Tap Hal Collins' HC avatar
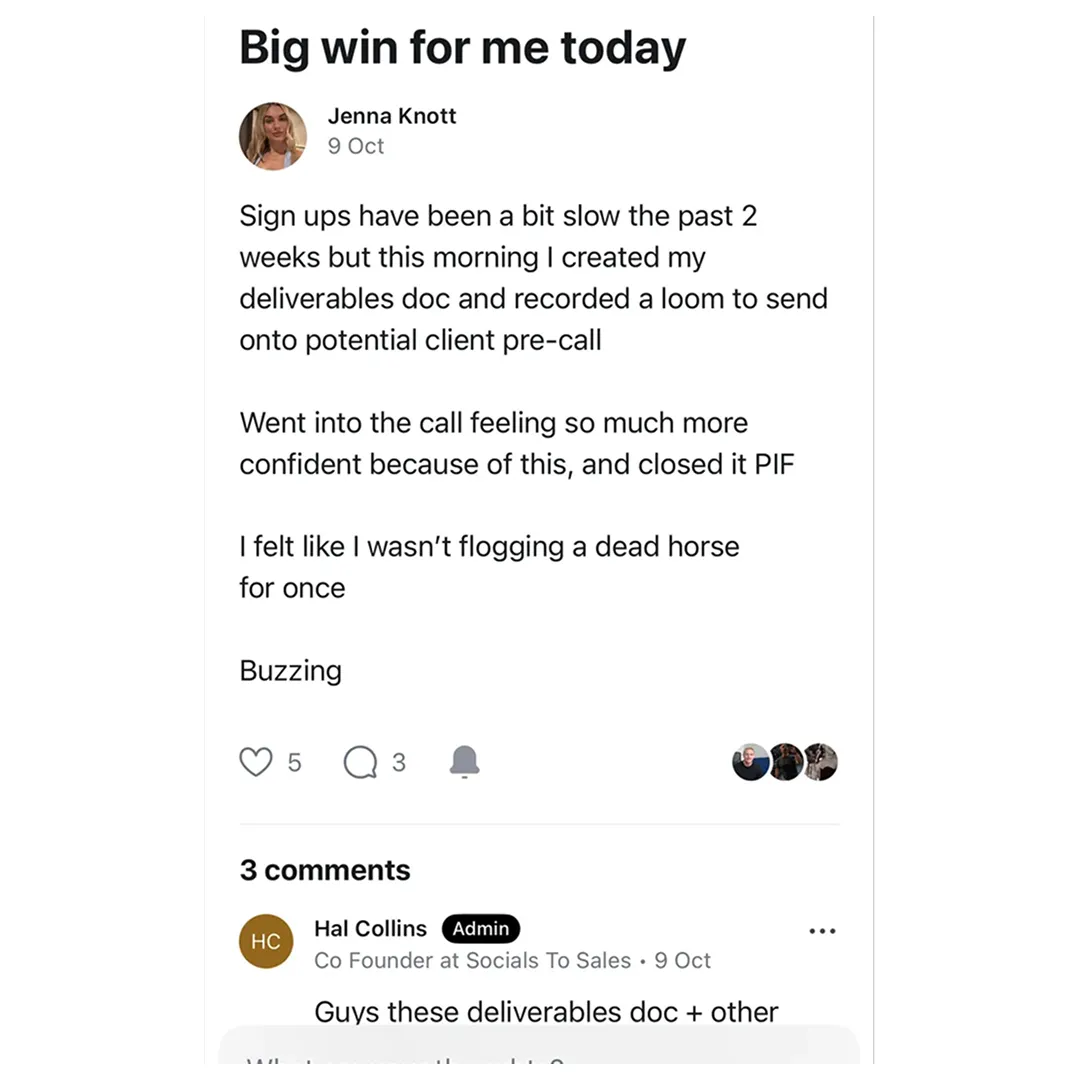 click(x=266, y=941)
